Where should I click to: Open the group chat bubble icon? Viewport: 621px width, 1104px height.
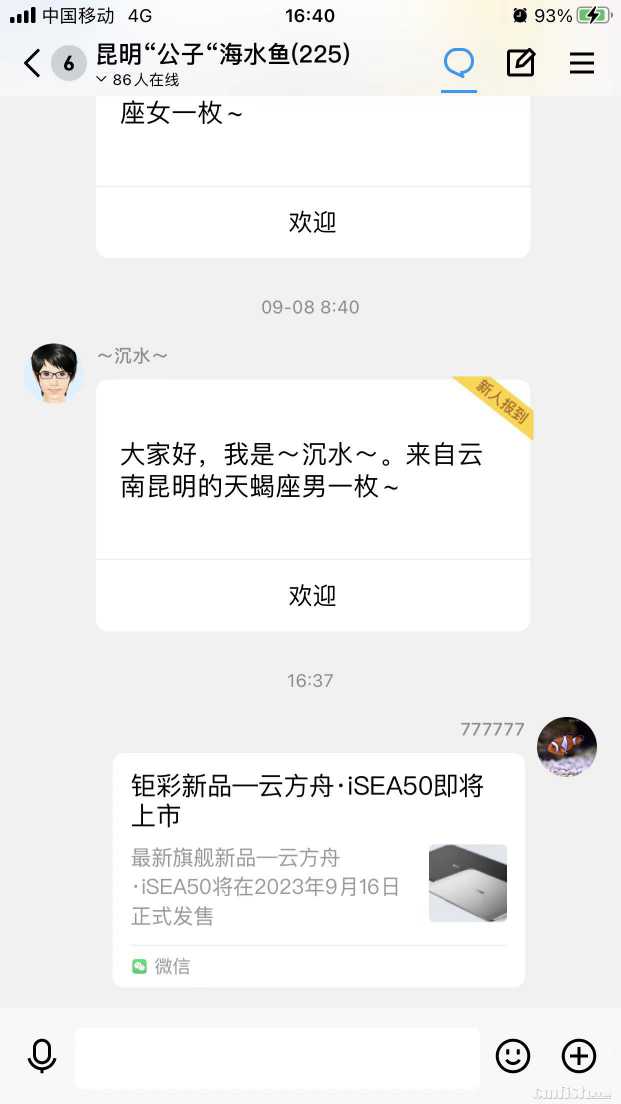pos(459,63)
